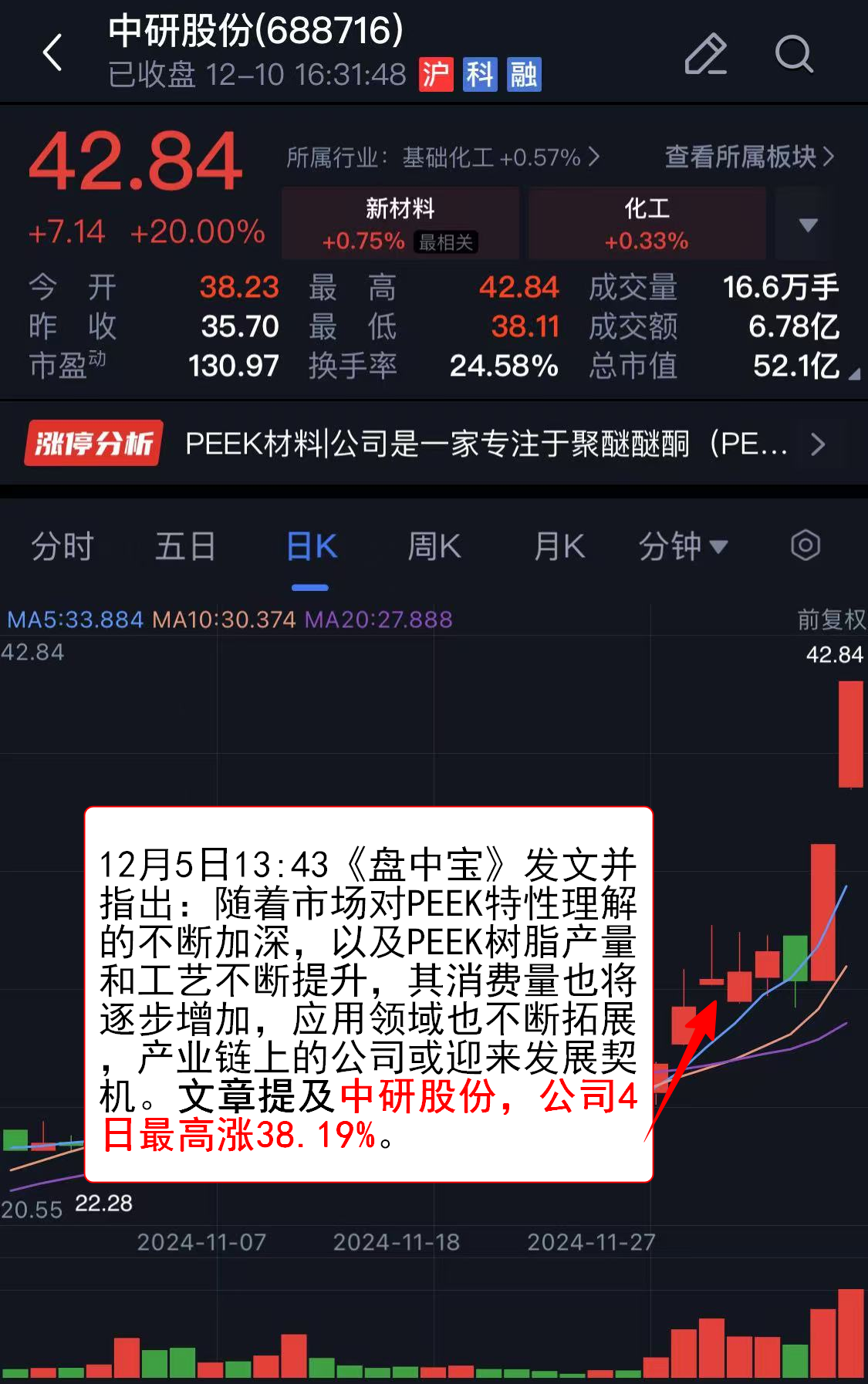Switch to the 周K chart tab
The width and height of the screenshot is (868, 1384).
coord(434,546)
